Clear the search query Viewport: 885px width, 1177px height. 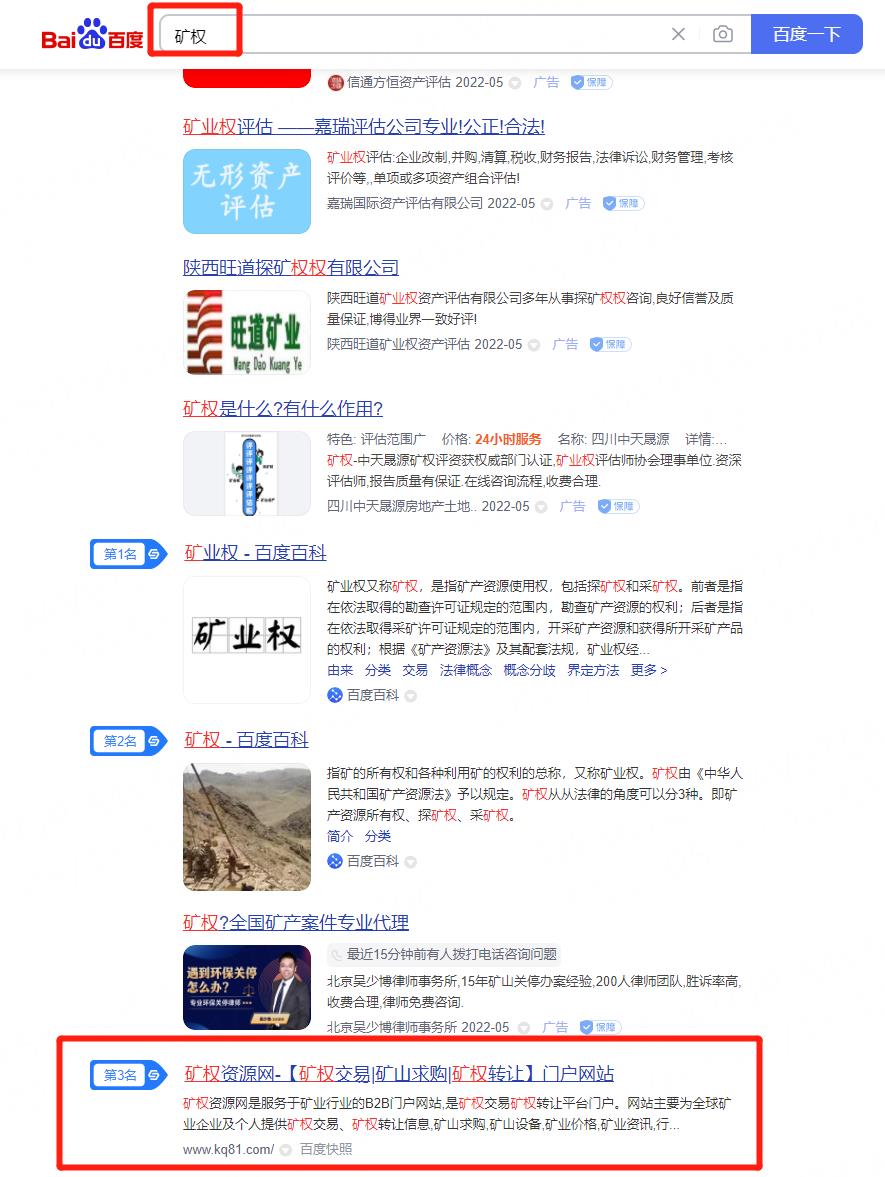678,34
